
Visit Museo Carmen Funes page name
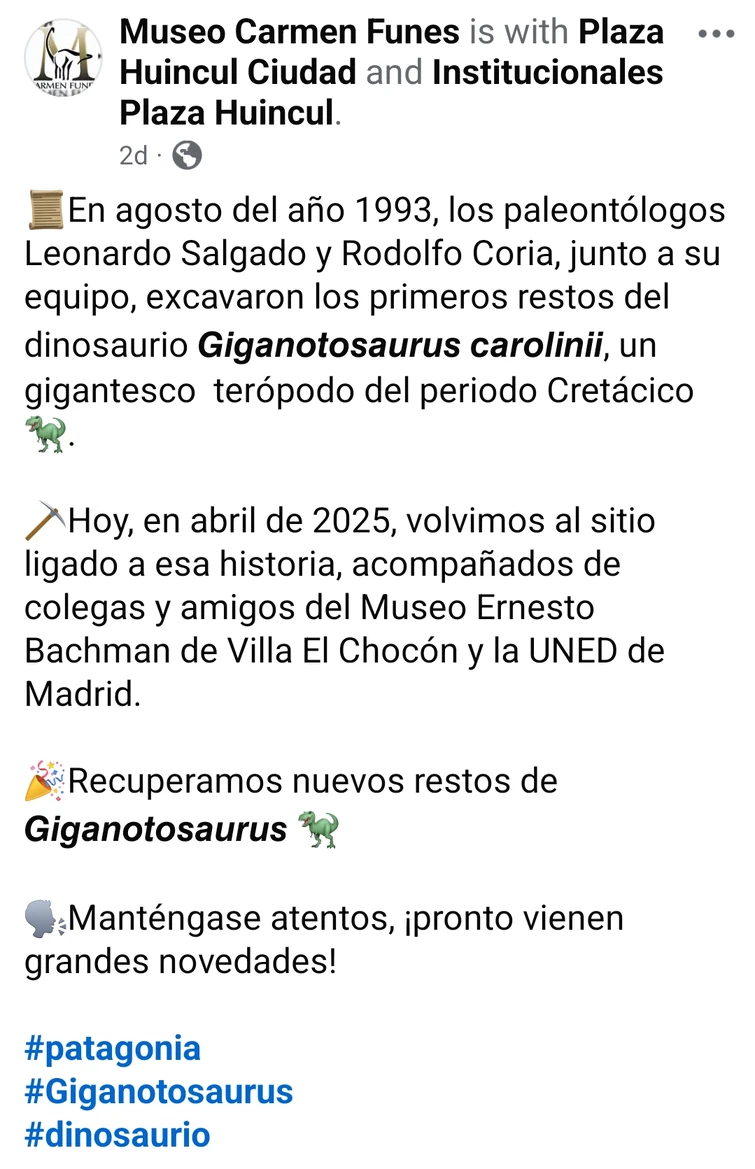coord(291,32)
